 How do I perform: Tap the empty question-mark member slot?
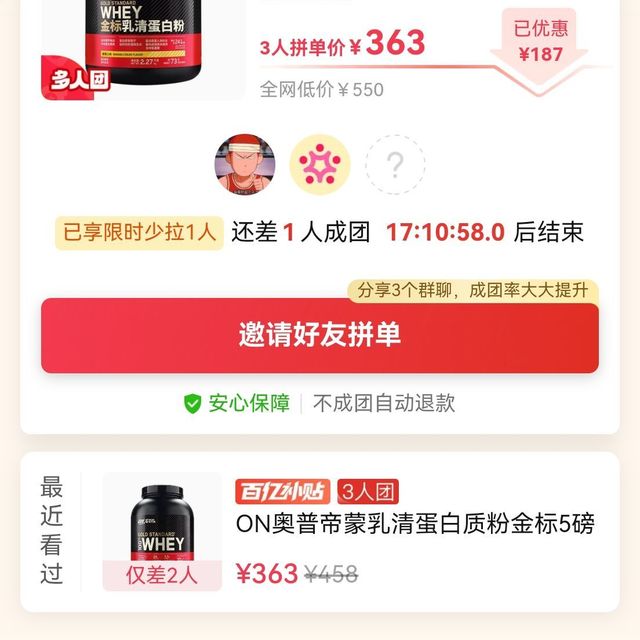(x=395, y=164)
